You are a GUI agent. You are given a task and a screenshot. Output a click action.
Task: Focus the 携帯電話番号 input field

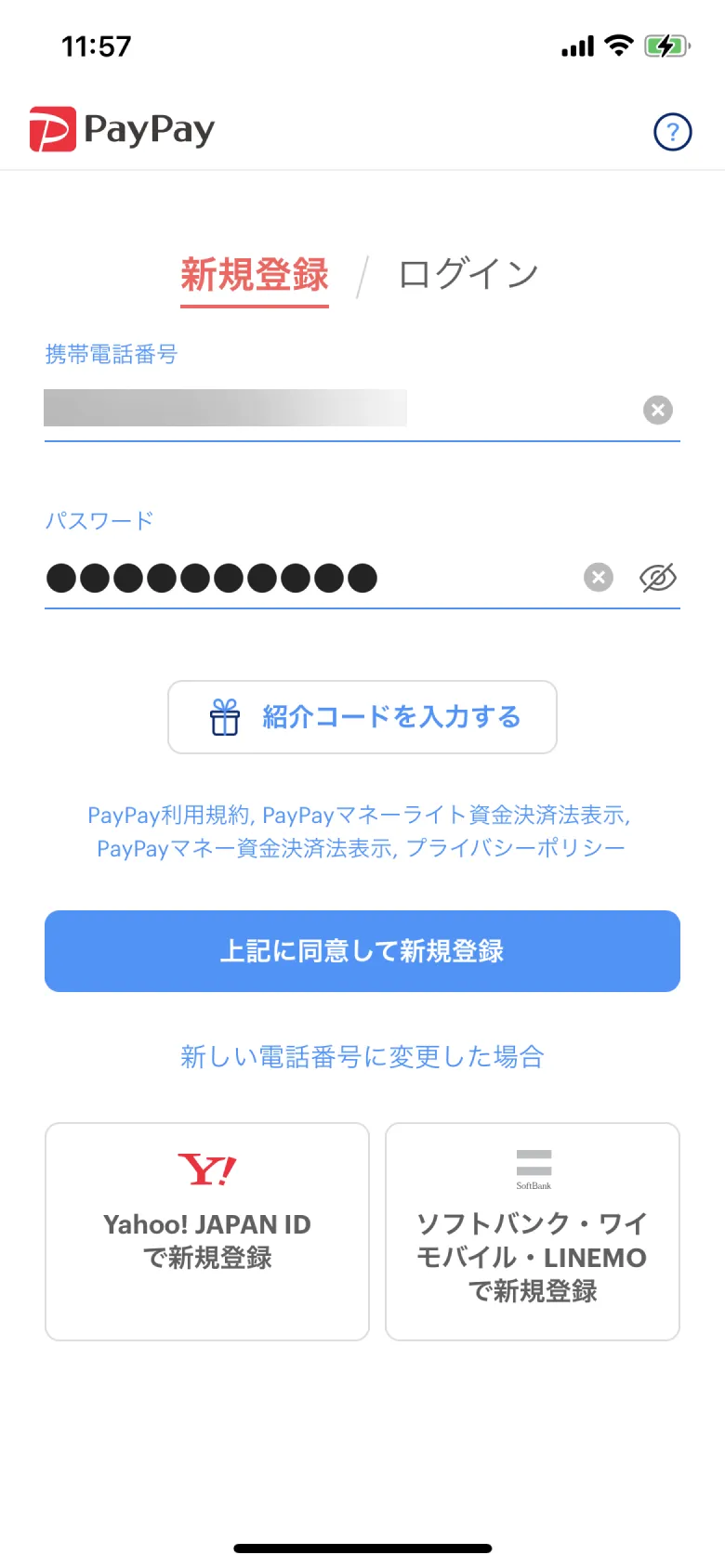click(325, 409)
